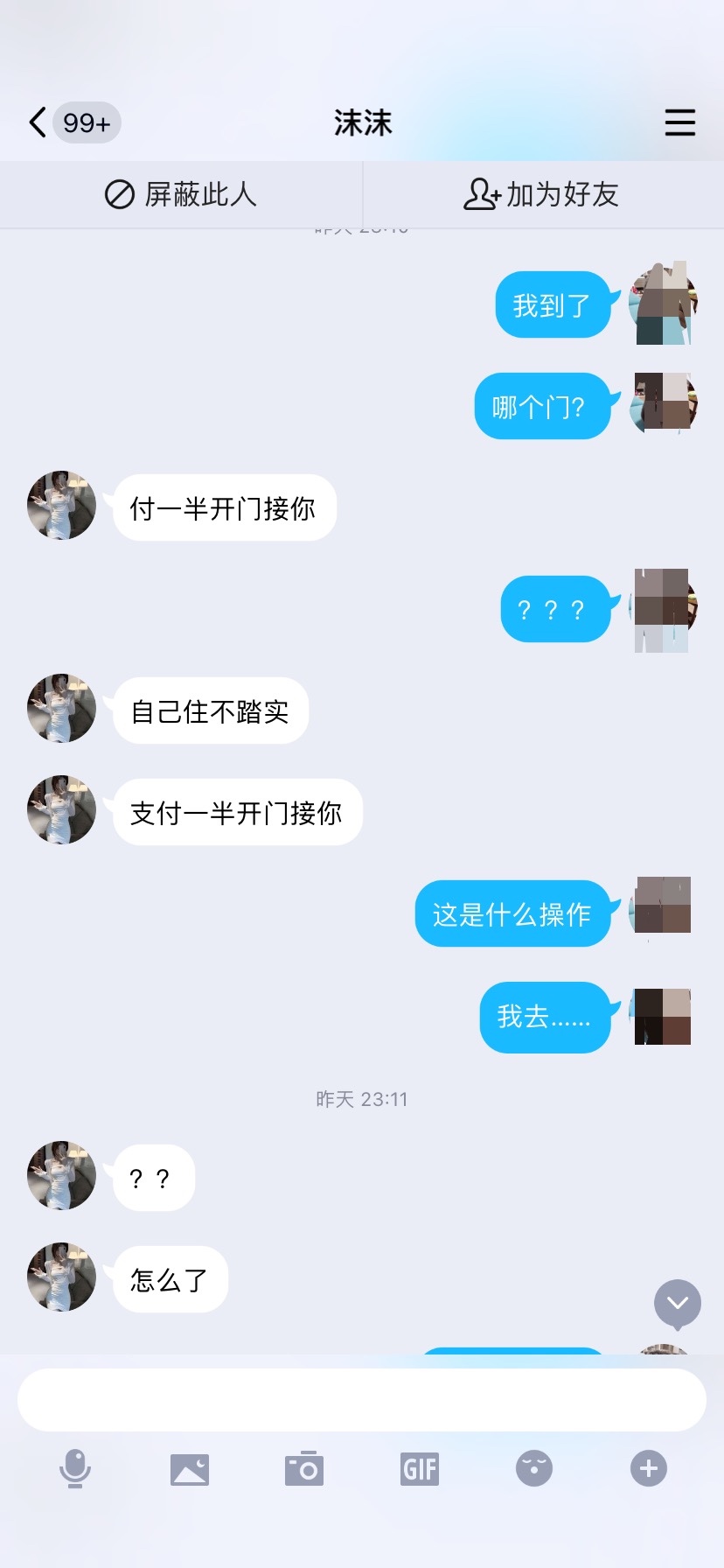The width and height of the screenshot is (724, 1568).
Task: Tap the block icon next to 屏蔽此人
Action: click(117, 195)
